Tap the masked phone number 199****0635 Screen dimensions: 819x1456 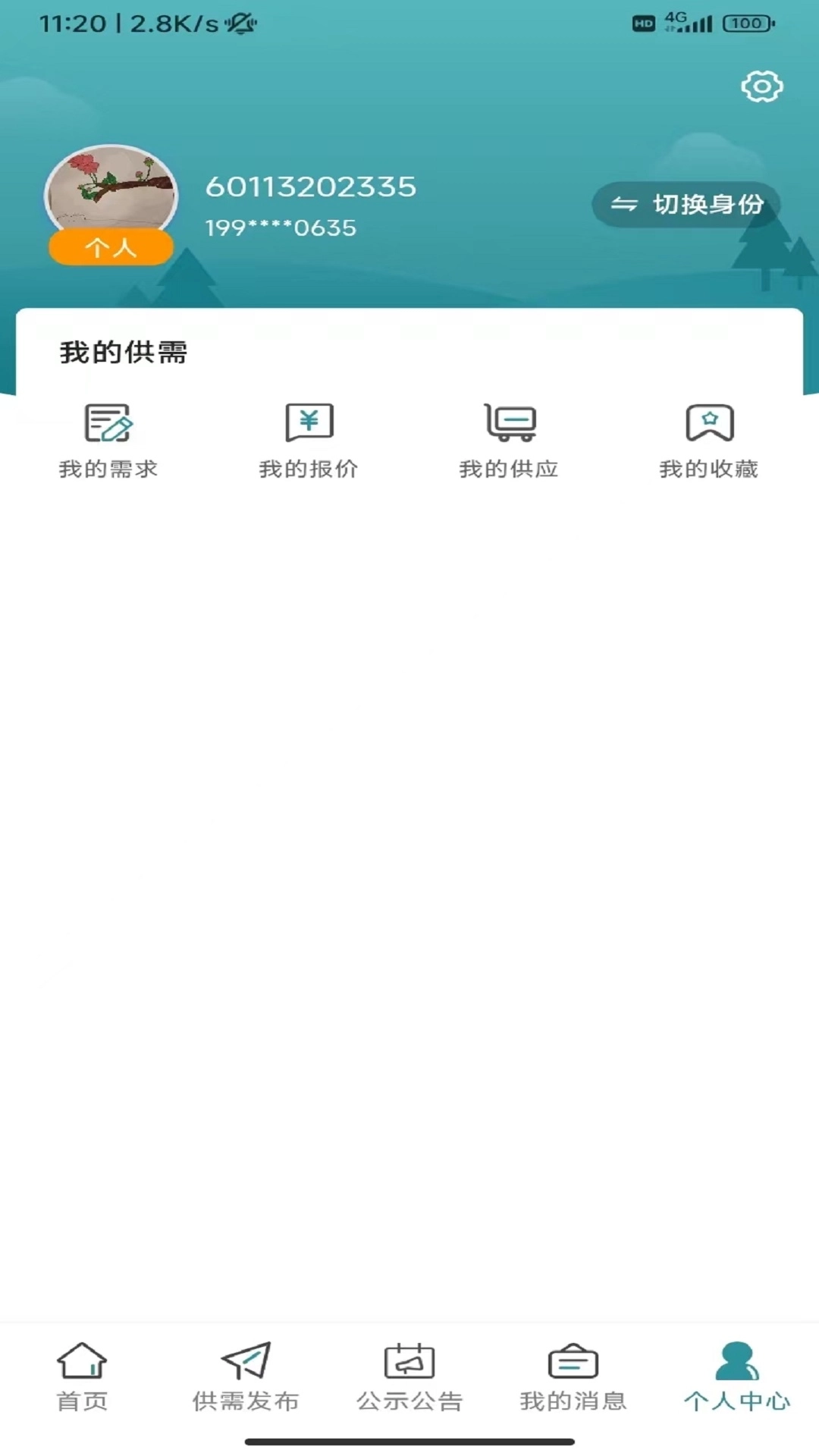[281, 227]
